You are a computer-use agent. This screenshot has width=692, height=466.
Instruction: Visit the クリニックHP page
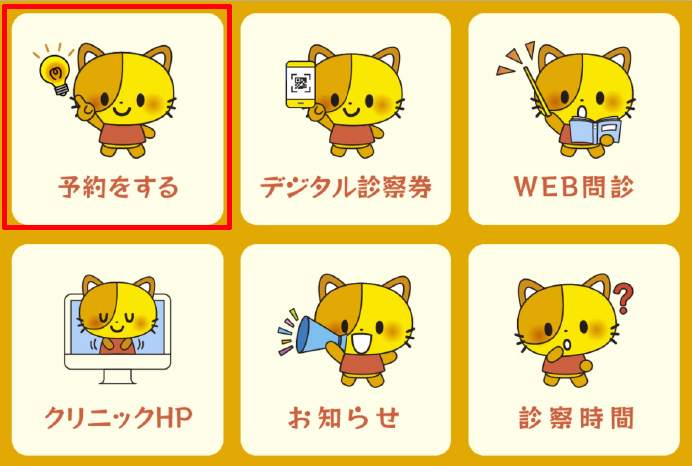pyautogui.click(x=118, y=350)
